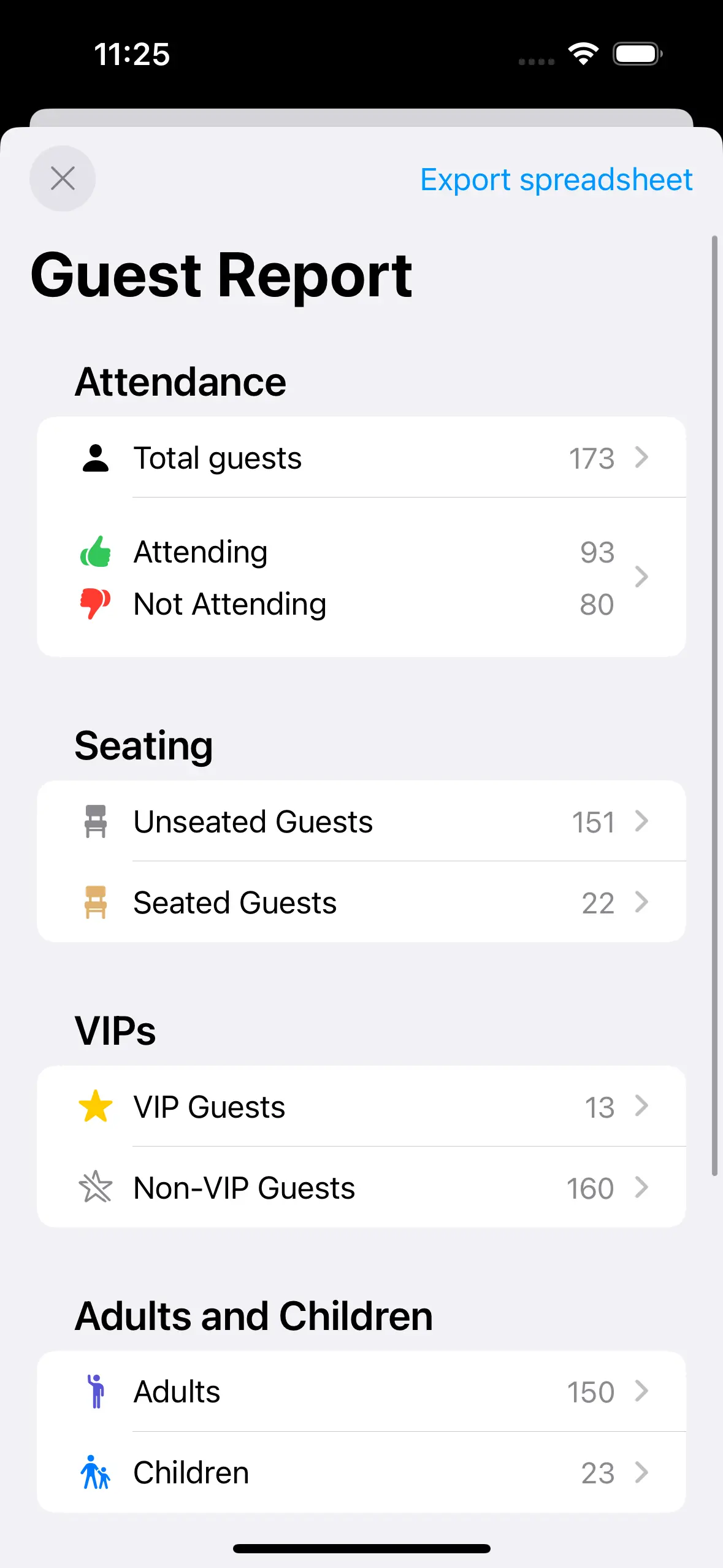Click the outlined Non-VIP Guests star icon
The height and width of the screenshot is (1568, 723).
click(x=95, y=1187)
